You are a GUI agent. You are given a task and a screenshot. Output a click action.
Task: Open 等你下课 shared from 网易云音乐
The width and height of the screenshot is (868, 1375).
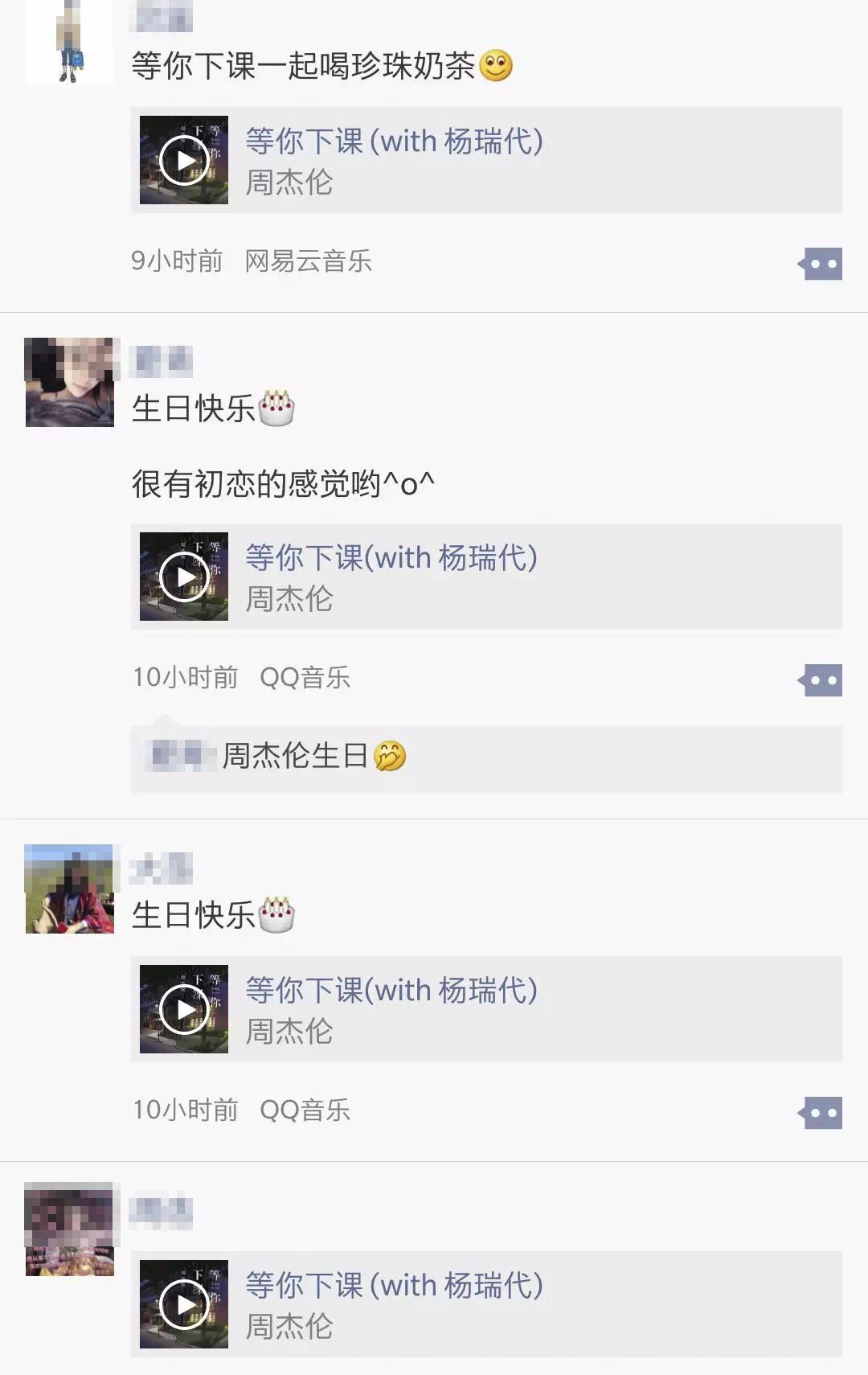click(394, 141)
